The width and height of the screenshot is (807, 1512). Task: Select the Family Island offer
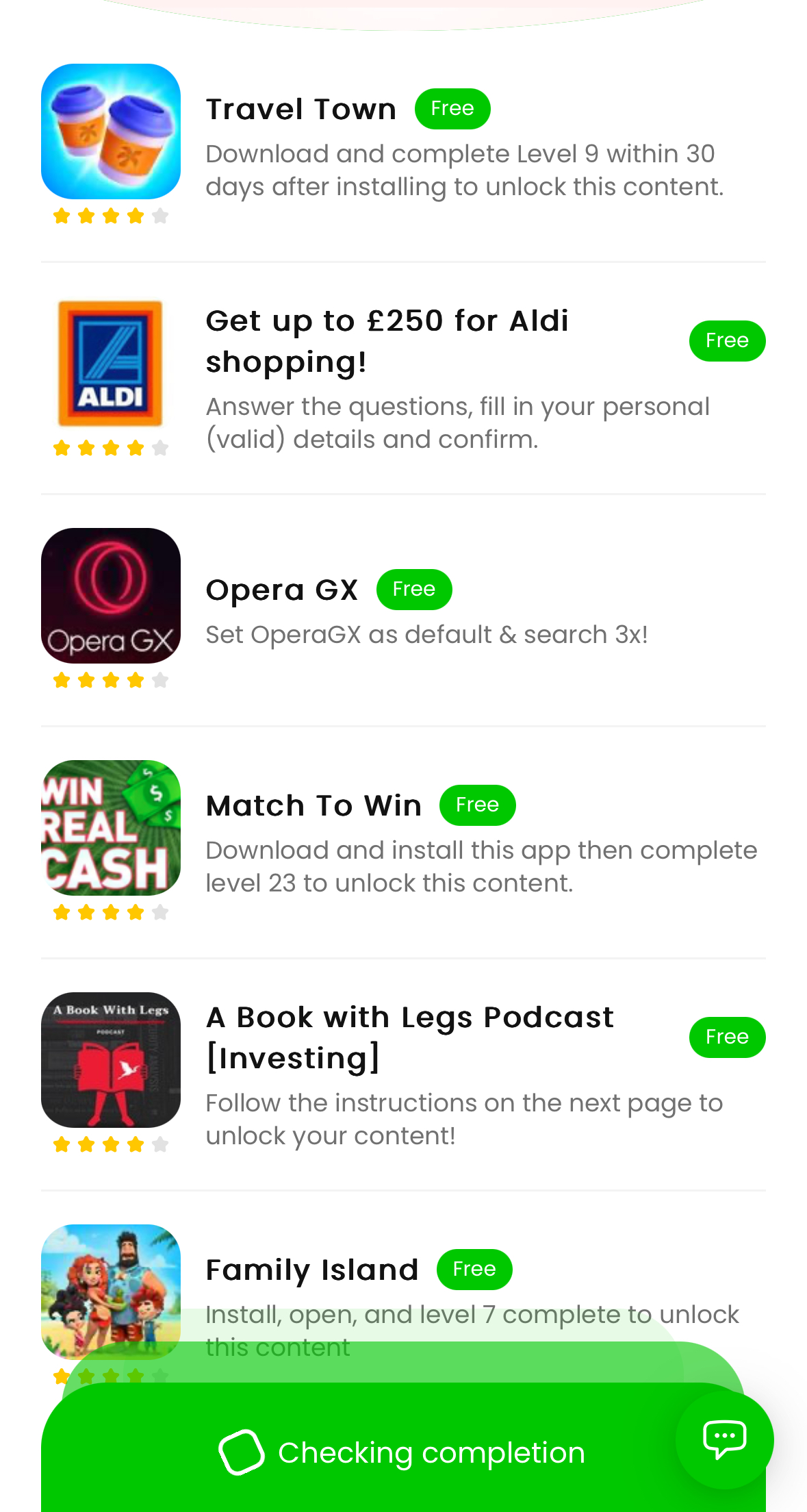click(x=312, y=1270)
